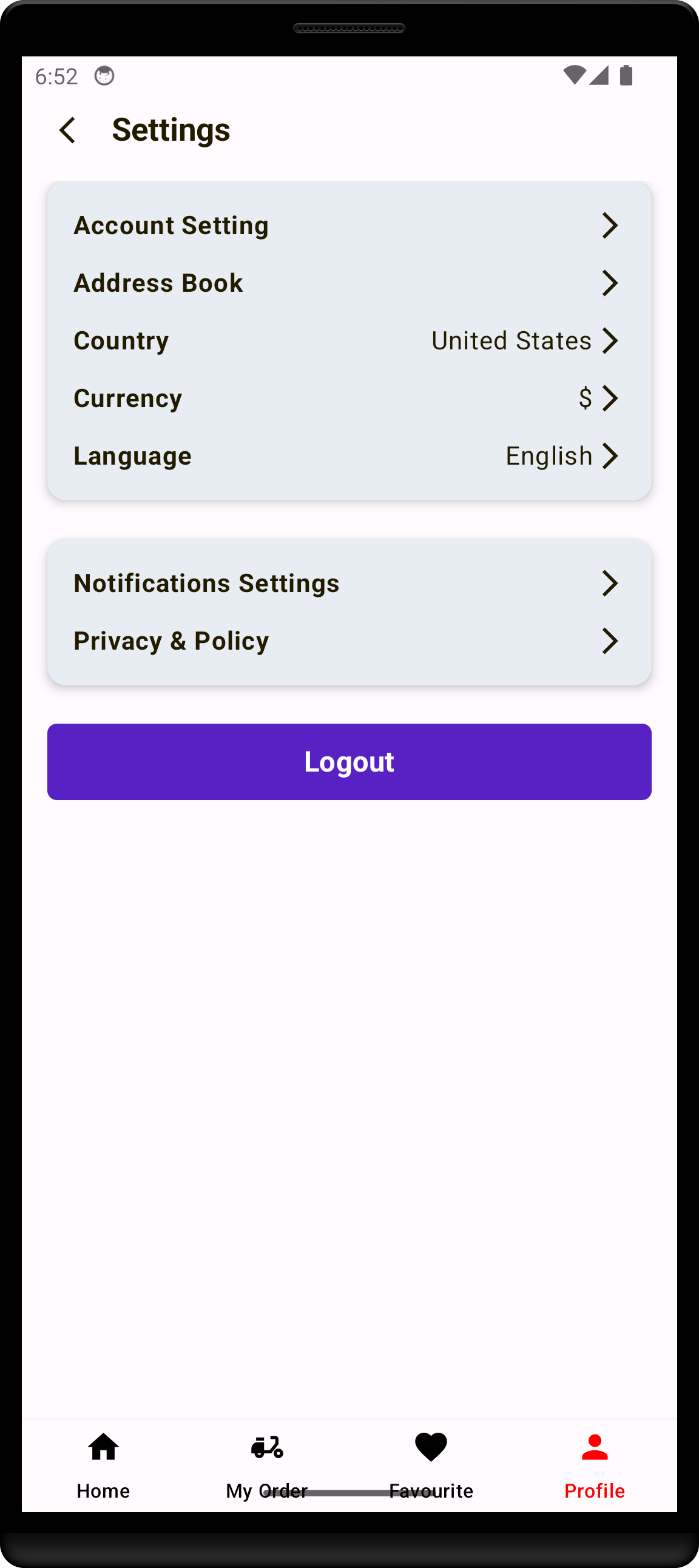Go back from the Settings screen
Screen dimensions: 699x1568
pos(67,130)
